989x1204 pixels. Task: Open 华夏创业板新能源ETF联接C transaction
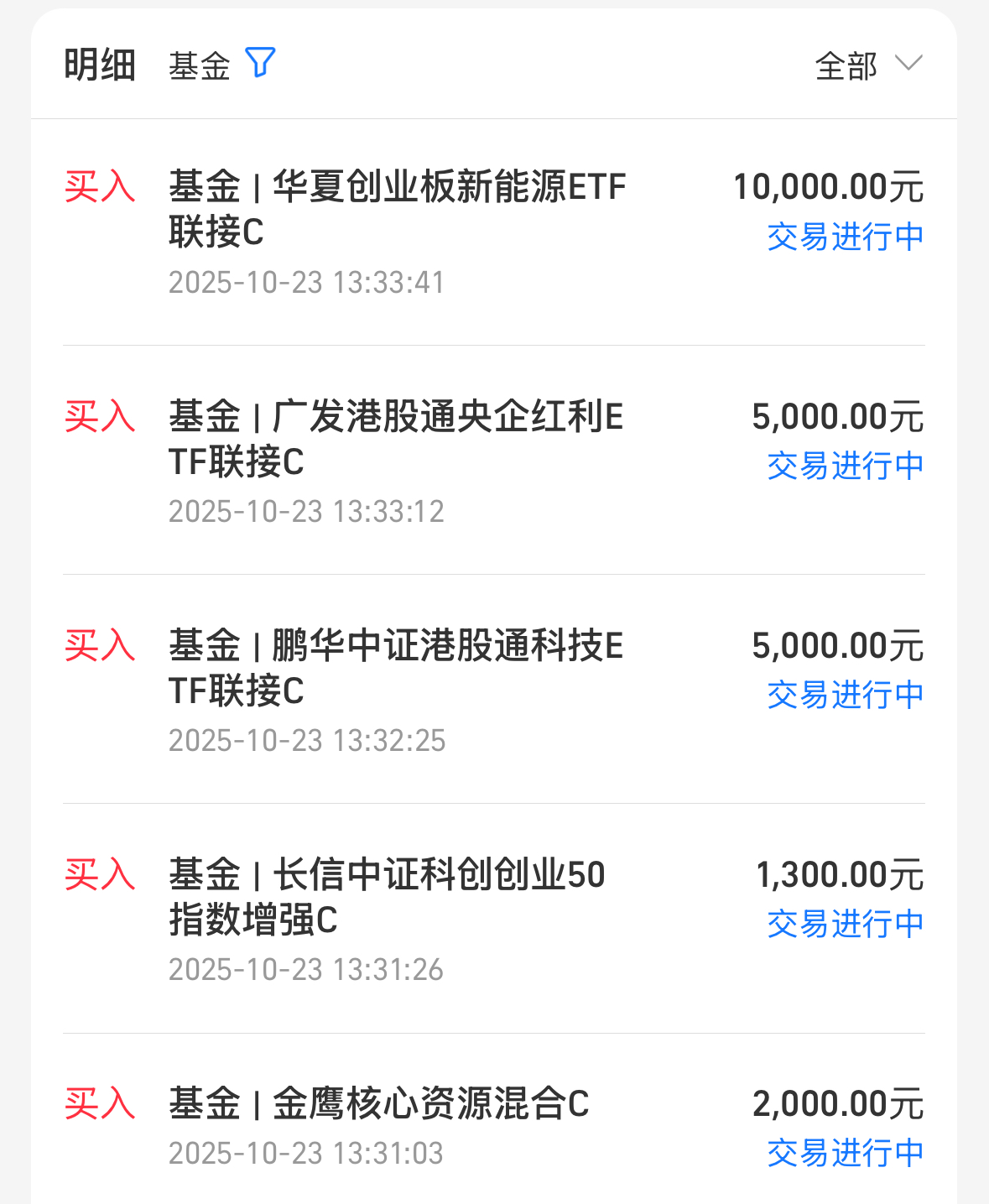(x=397, y=209)
